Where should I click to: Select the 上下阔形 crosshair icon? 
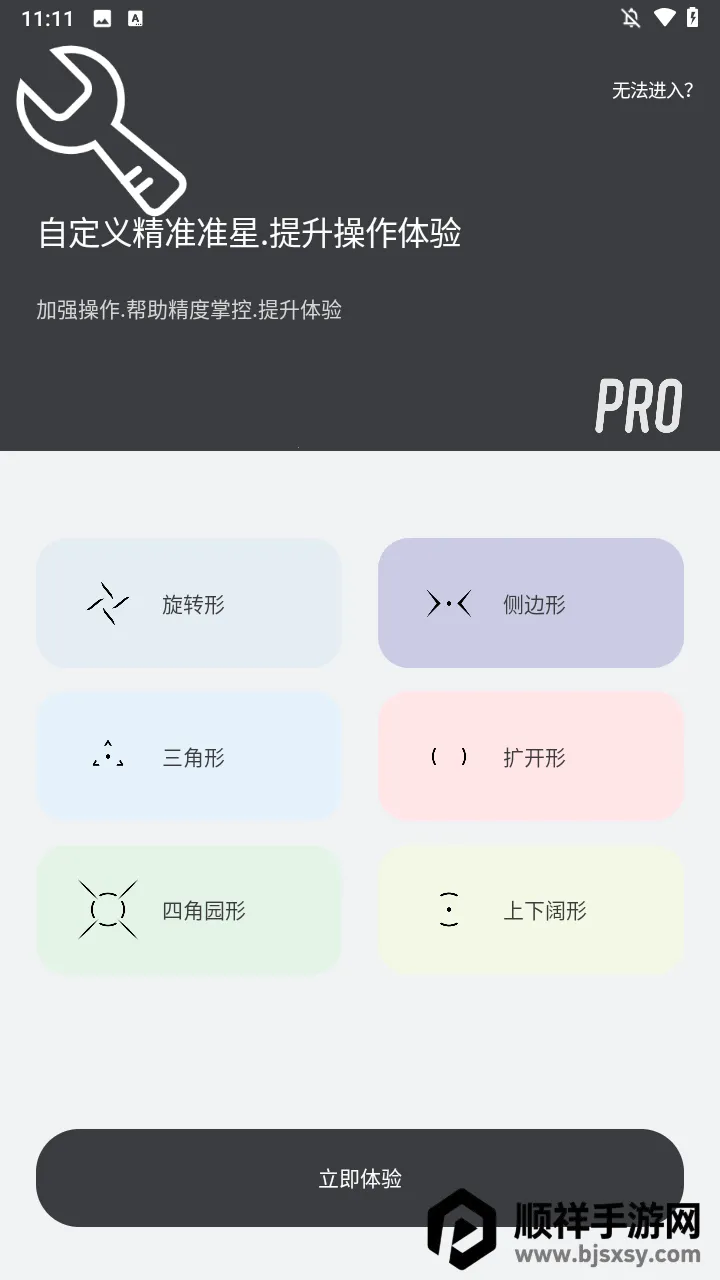click(447, 910)
